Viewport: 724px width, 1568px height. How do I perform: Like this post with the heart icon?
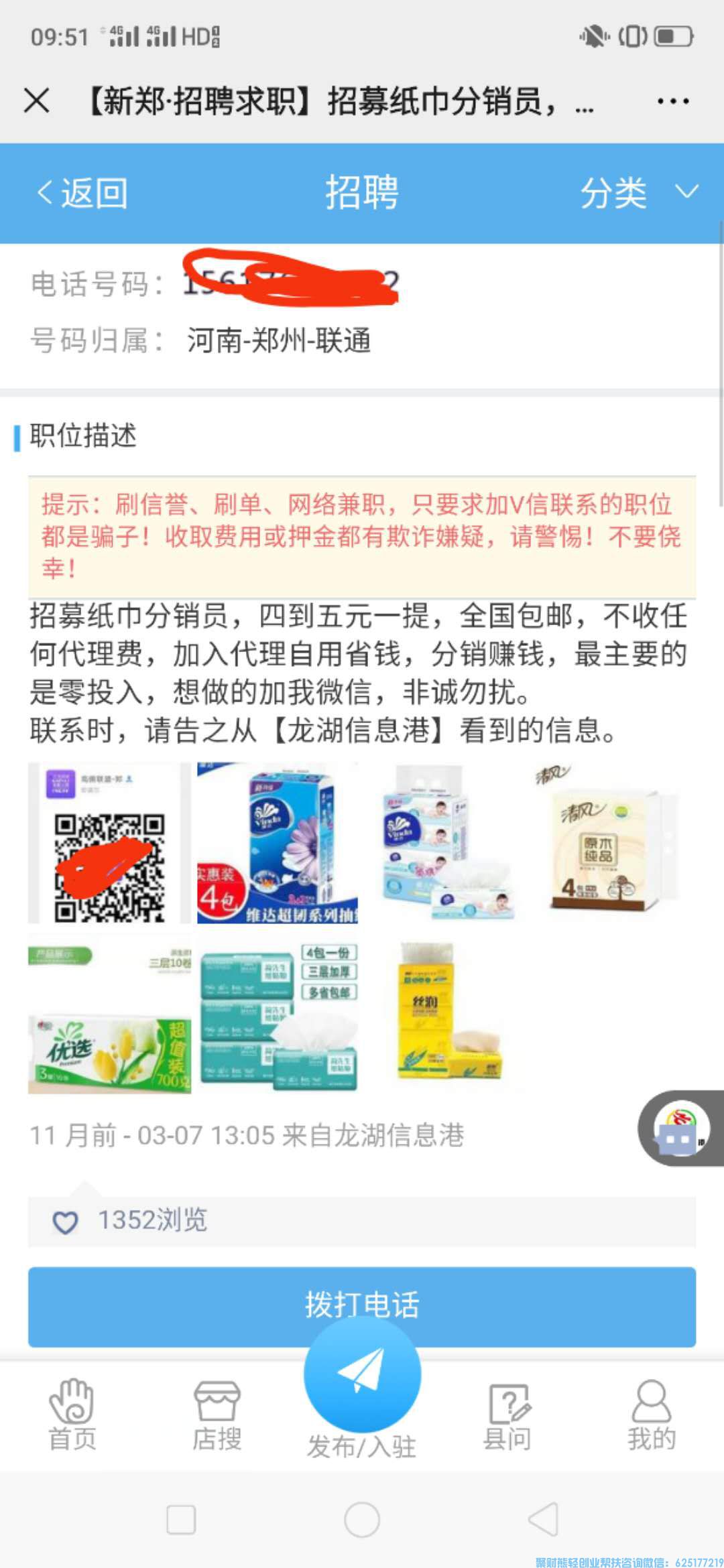[x=65, y=1222]
